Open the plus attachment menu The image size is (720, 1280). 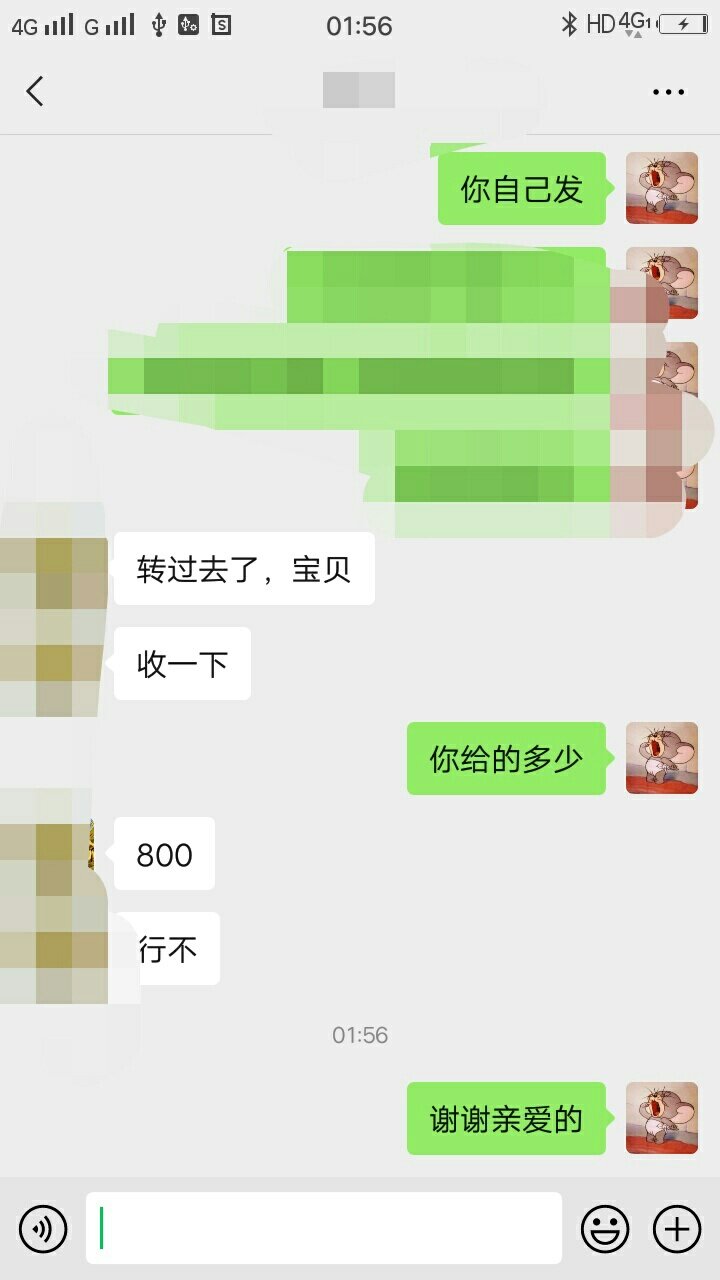coord(677,1228)
